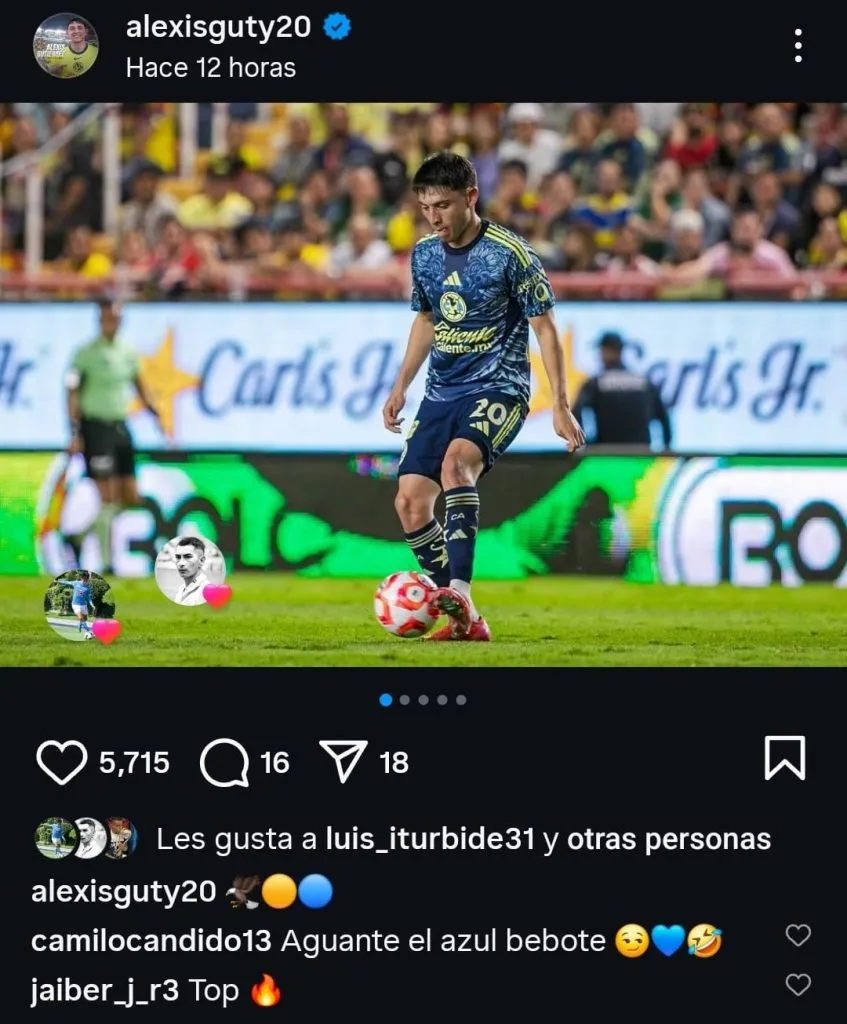Screen dimensions: 847x1024
Task: Like camilocandido13's comment with the heart icon
Action: [x=798, y=933]
